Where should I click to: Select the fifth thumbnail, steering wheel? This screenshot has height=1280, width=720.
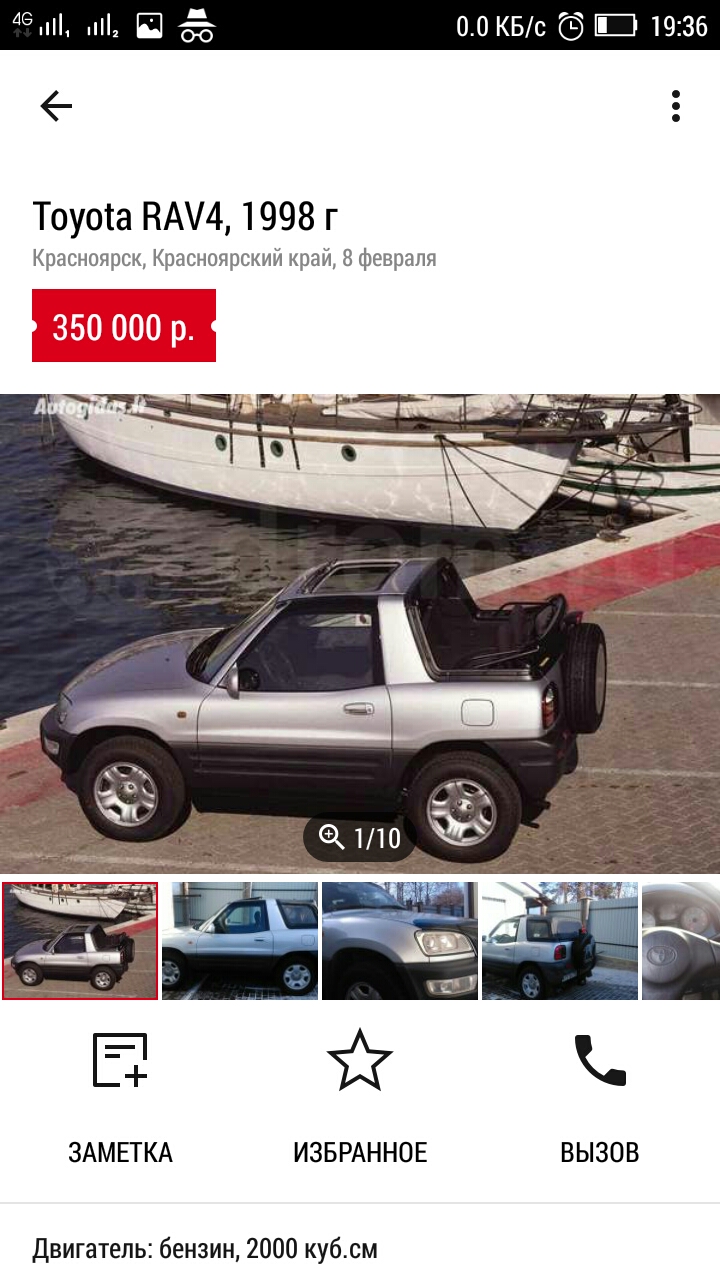click(681, 941)
